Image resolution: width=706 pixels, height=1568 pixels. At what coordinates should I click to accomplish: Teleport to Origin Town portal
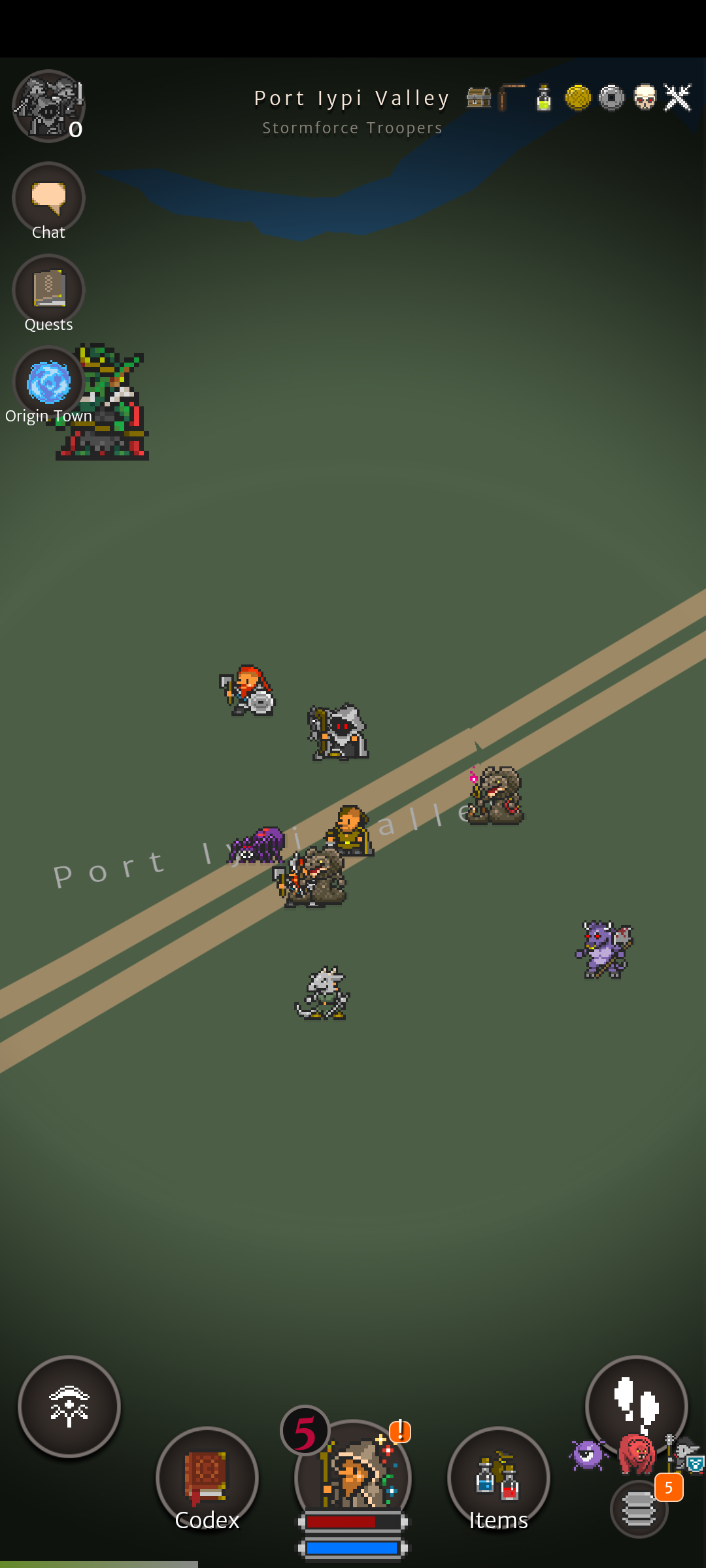point(48,382)
